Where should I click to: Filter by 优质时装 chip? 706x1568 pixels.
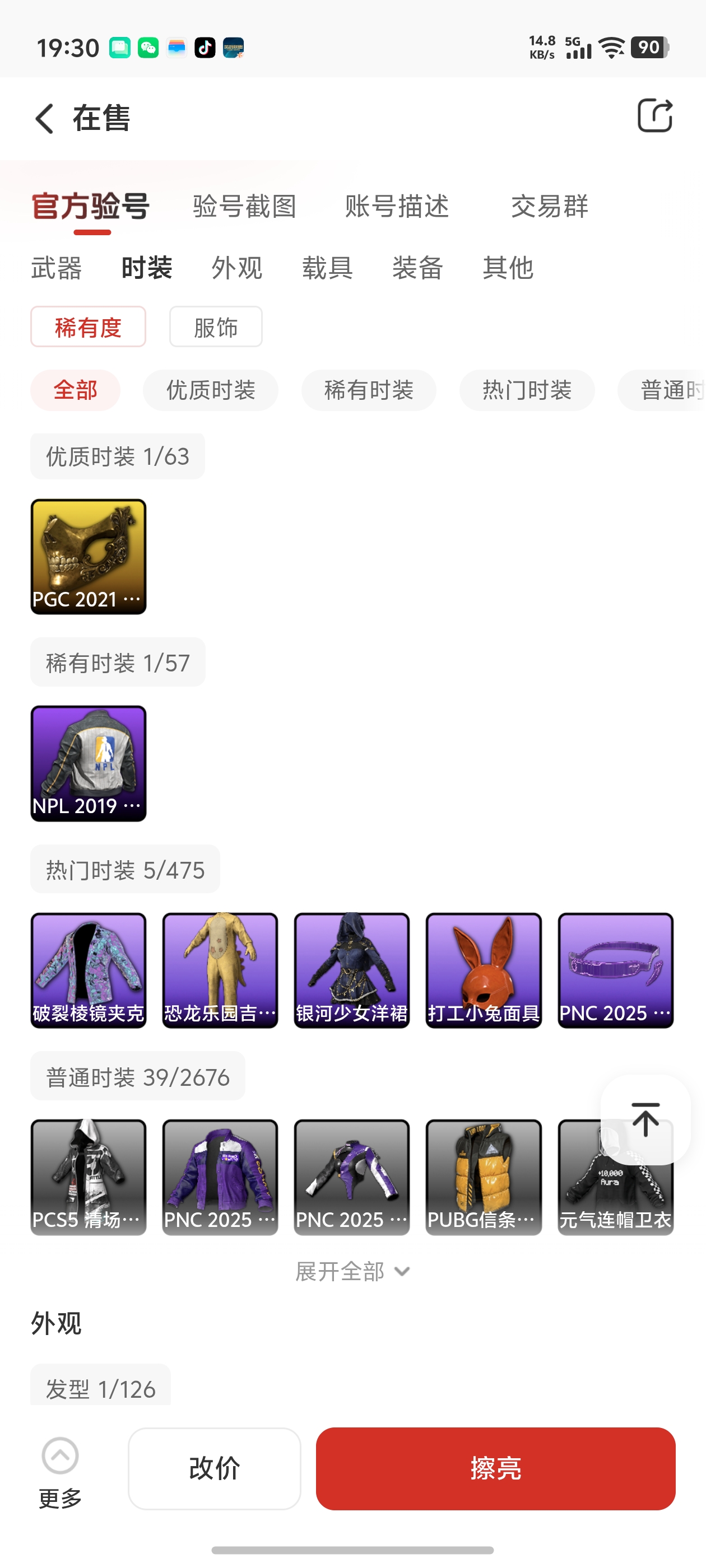[x=210, y=390]
